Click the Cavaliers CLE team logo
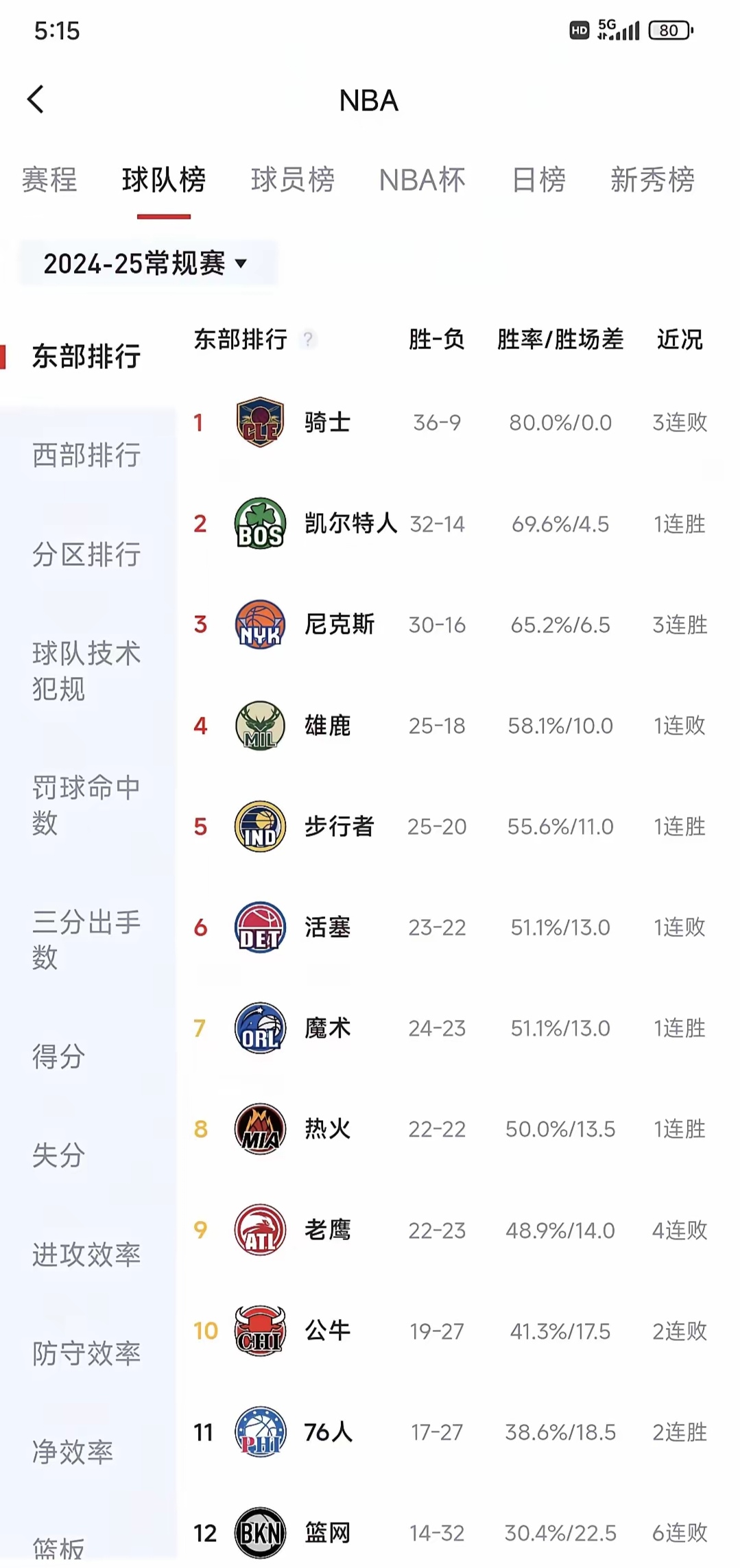 point(261,423)
